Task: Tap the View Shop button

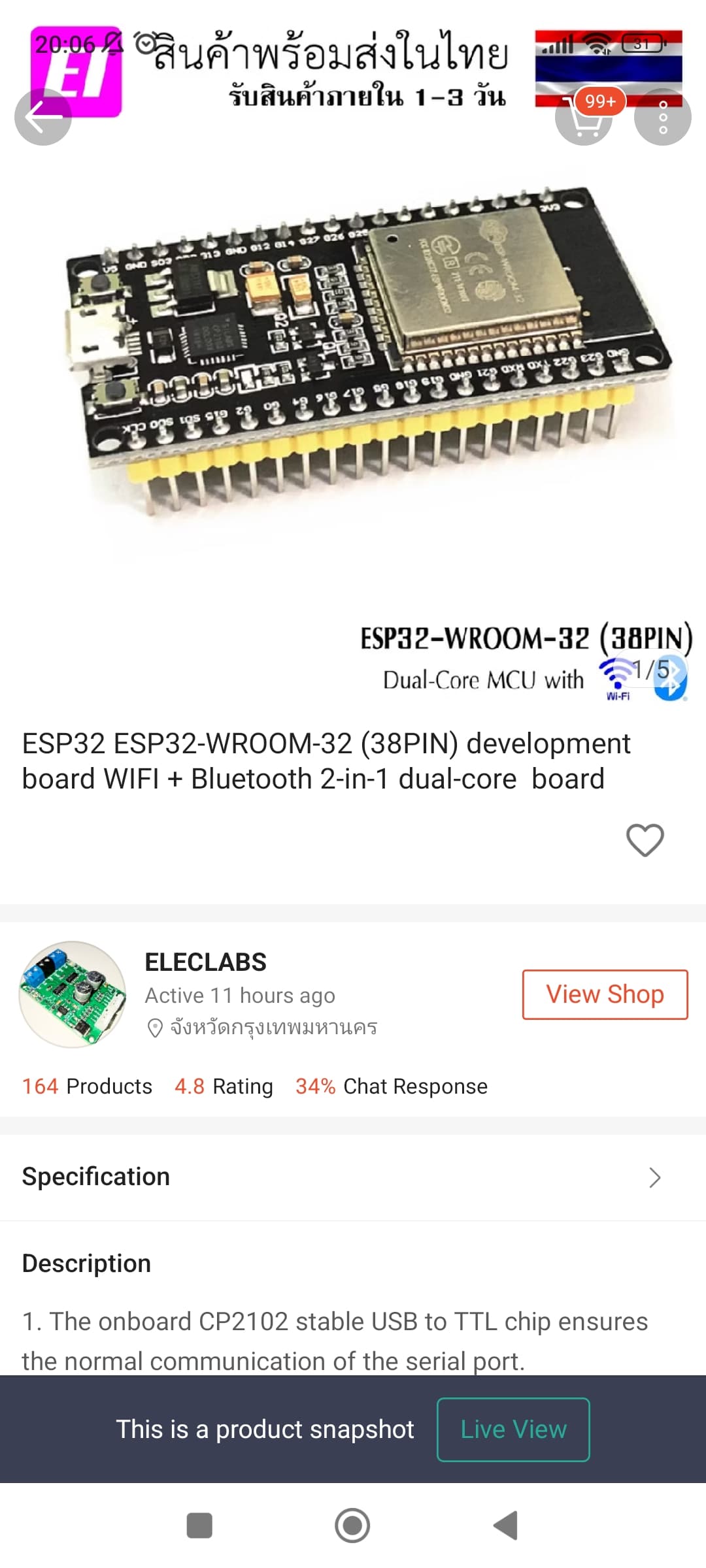Action: 605,994
